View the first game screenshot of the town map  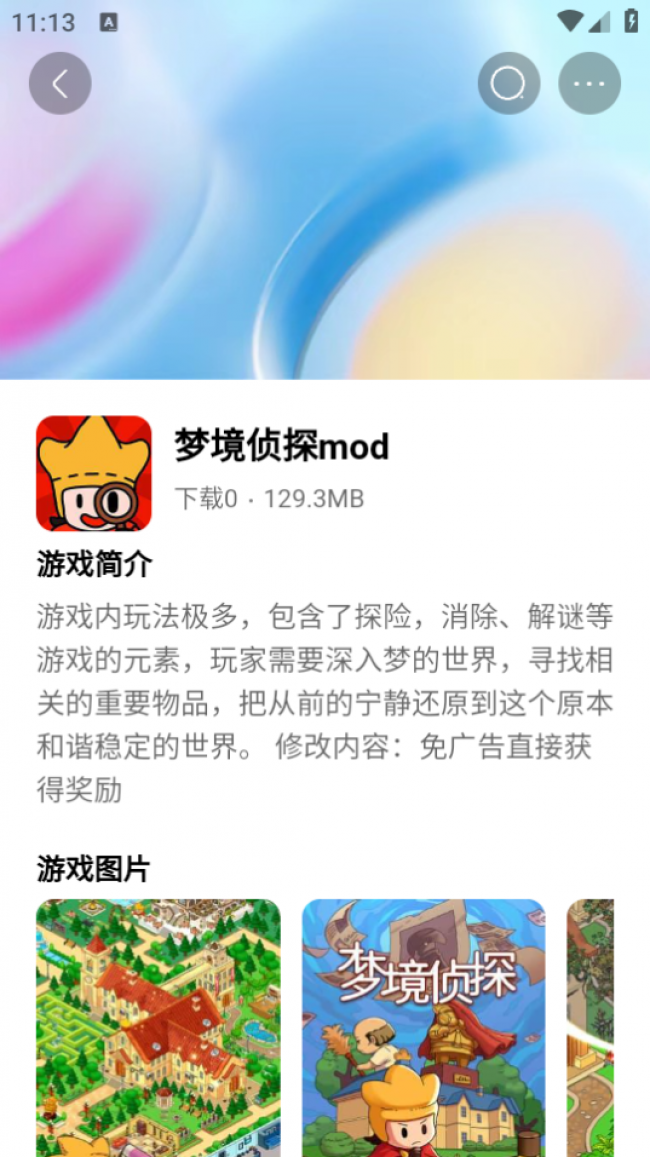[158, 1027]
